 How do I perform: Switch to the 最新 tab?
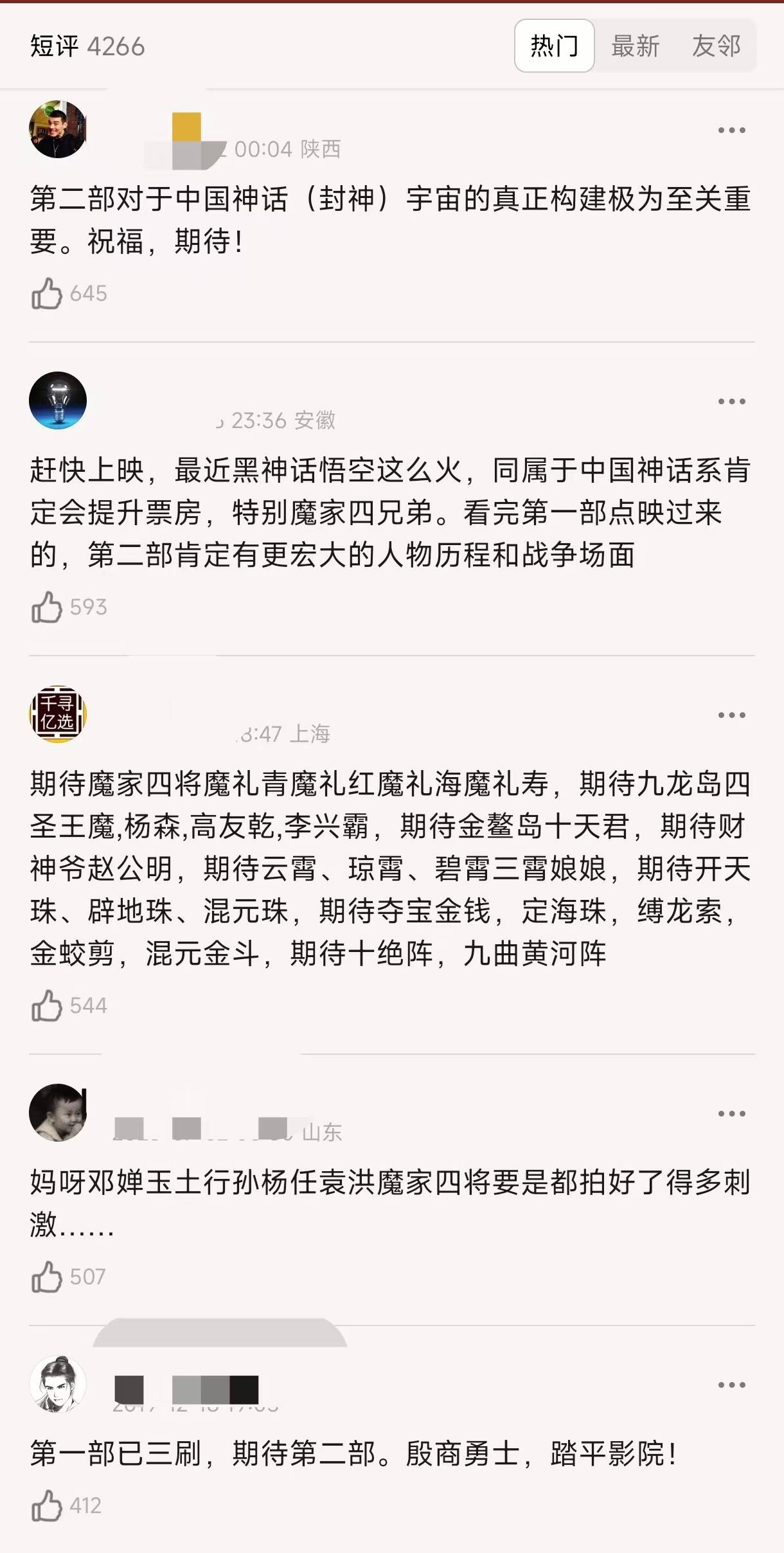635,46
